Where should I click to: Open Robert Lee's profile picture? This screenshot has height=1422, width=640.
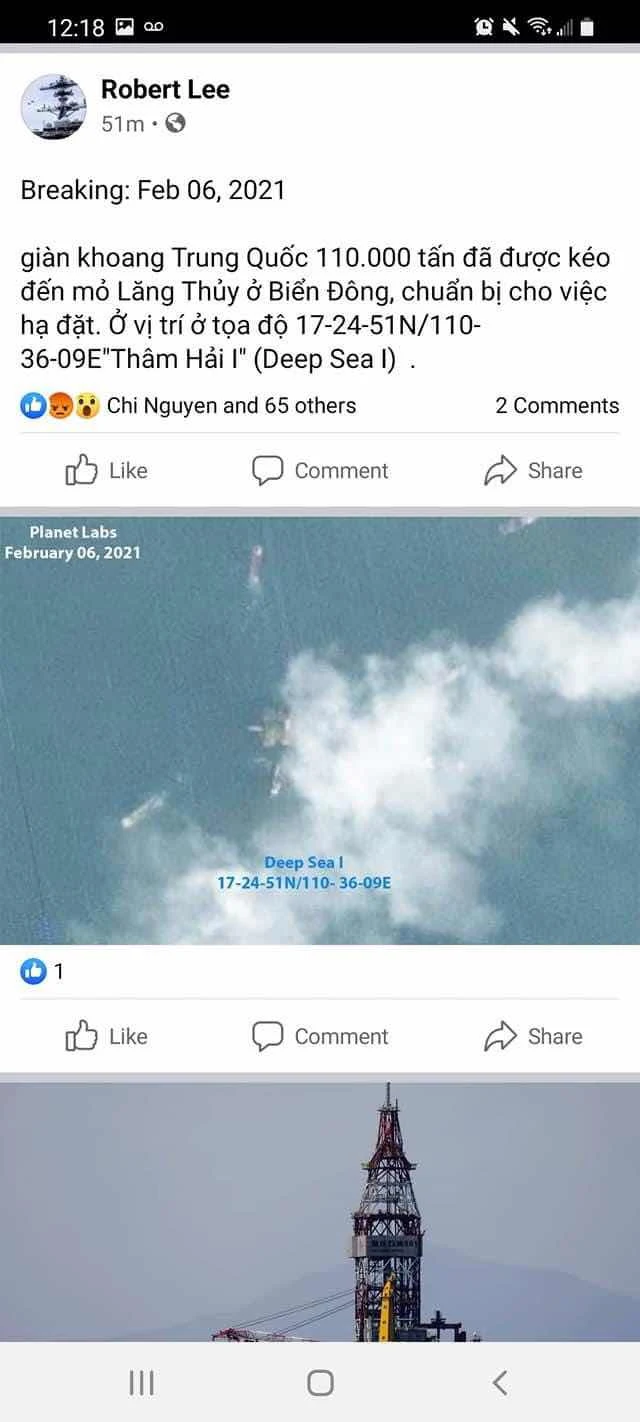coord(53,106)
